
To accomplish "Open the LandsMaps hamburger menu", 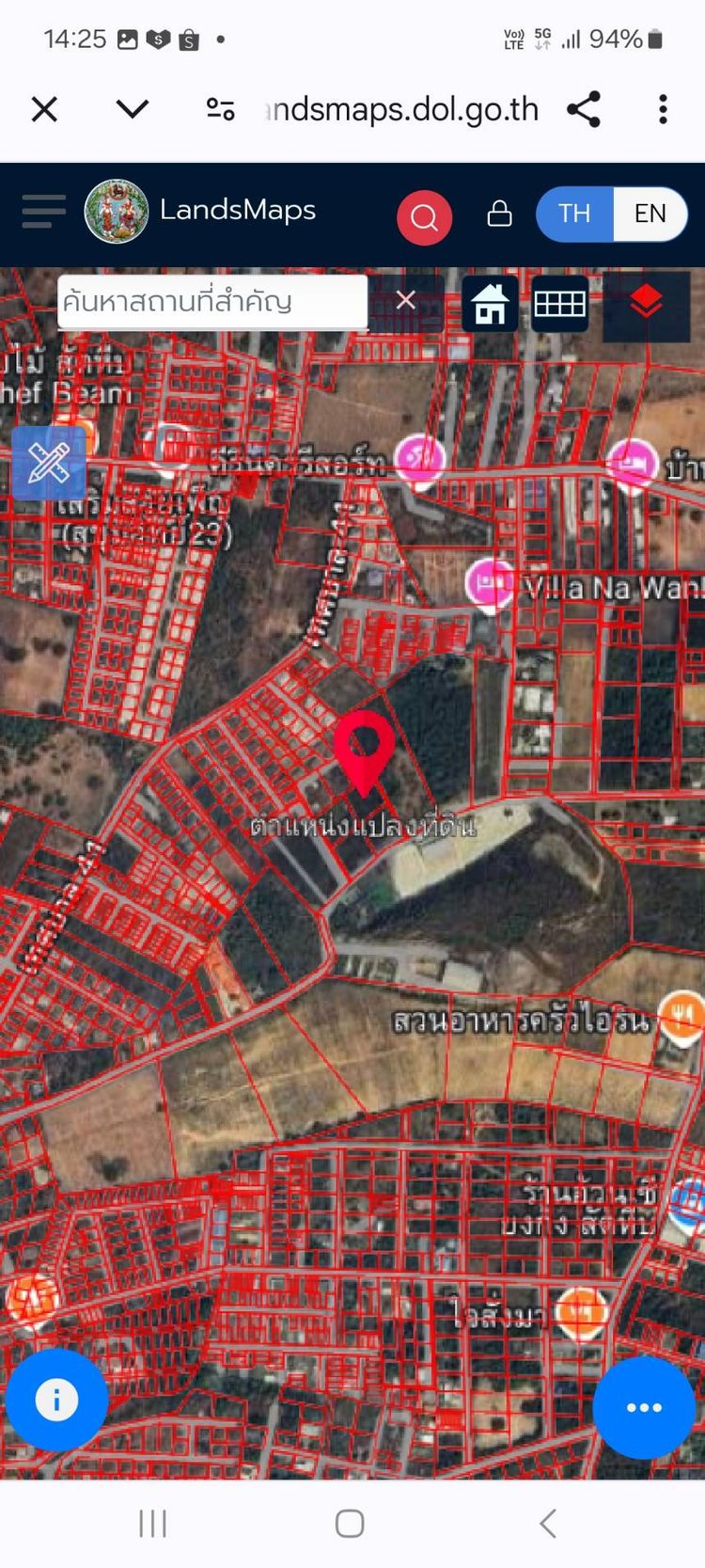I will coord(43,212).
